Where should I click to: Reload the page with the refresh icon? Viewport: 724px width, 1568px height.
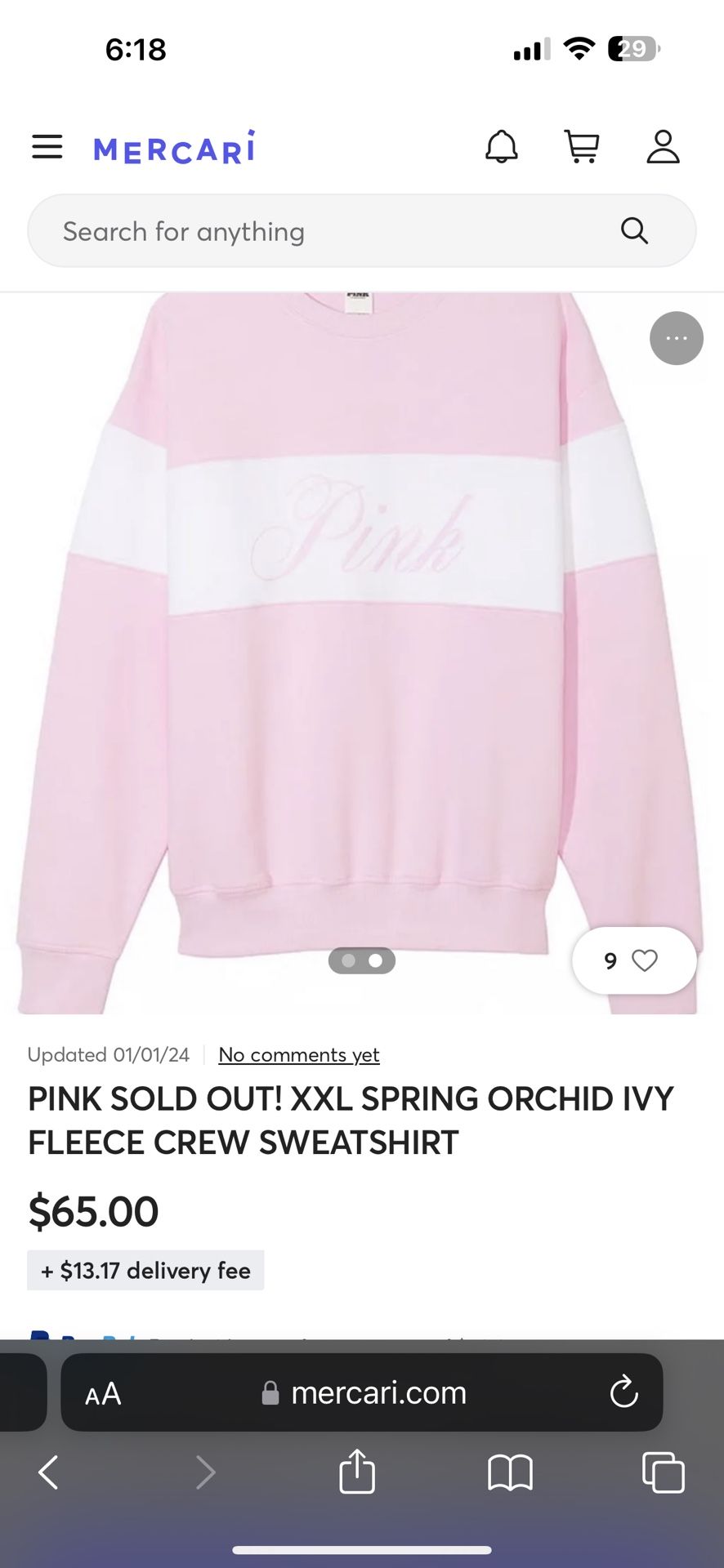coord(623,1393)
